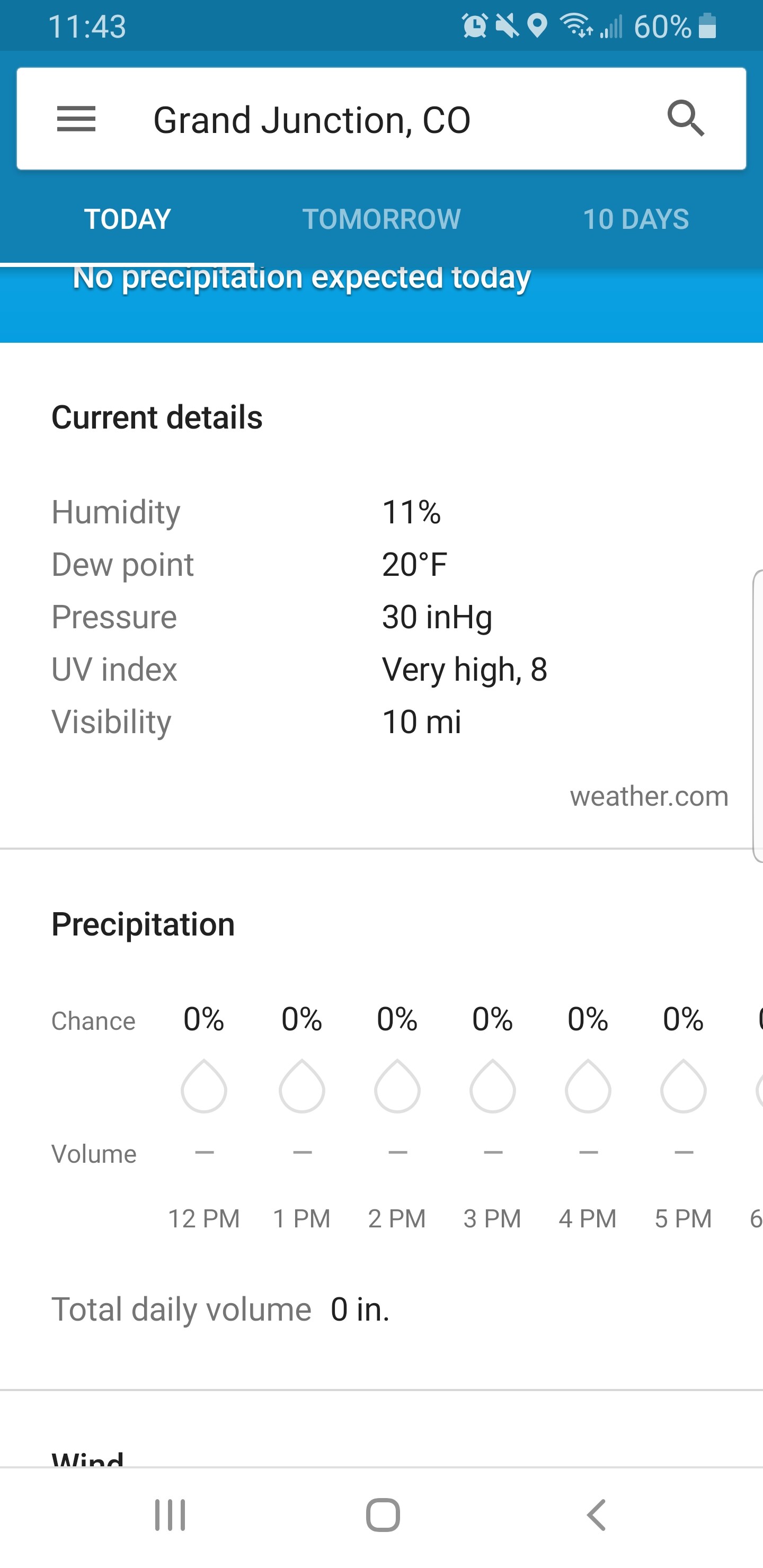Open the hamburger drawer menu
This screenshot has width=763, height=1568.
(76, 119)
